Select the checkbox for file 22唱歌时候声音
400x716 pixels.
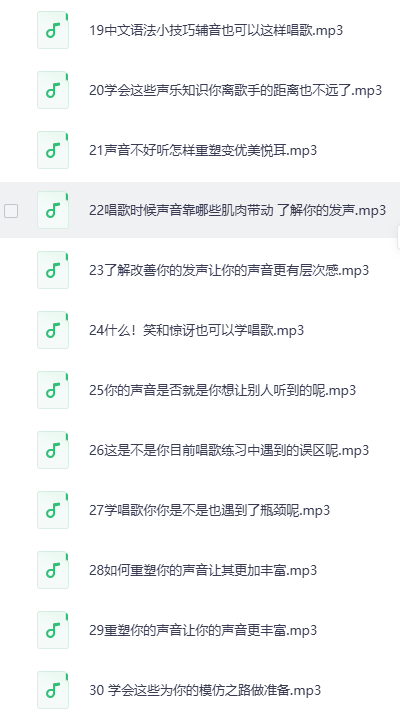[x=11, y=211]
